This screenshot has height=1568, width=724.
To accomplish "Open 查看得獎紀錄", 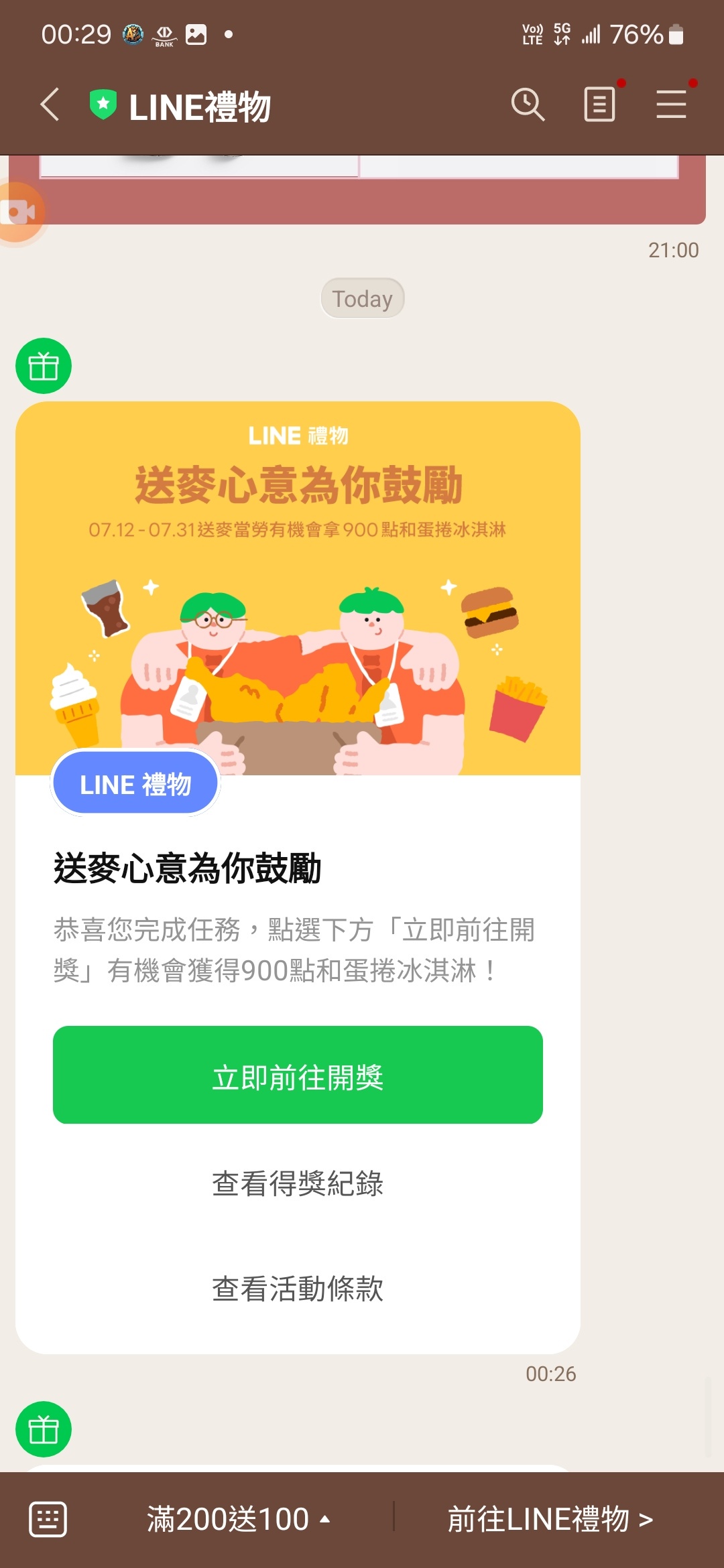I will point(298,1183).
